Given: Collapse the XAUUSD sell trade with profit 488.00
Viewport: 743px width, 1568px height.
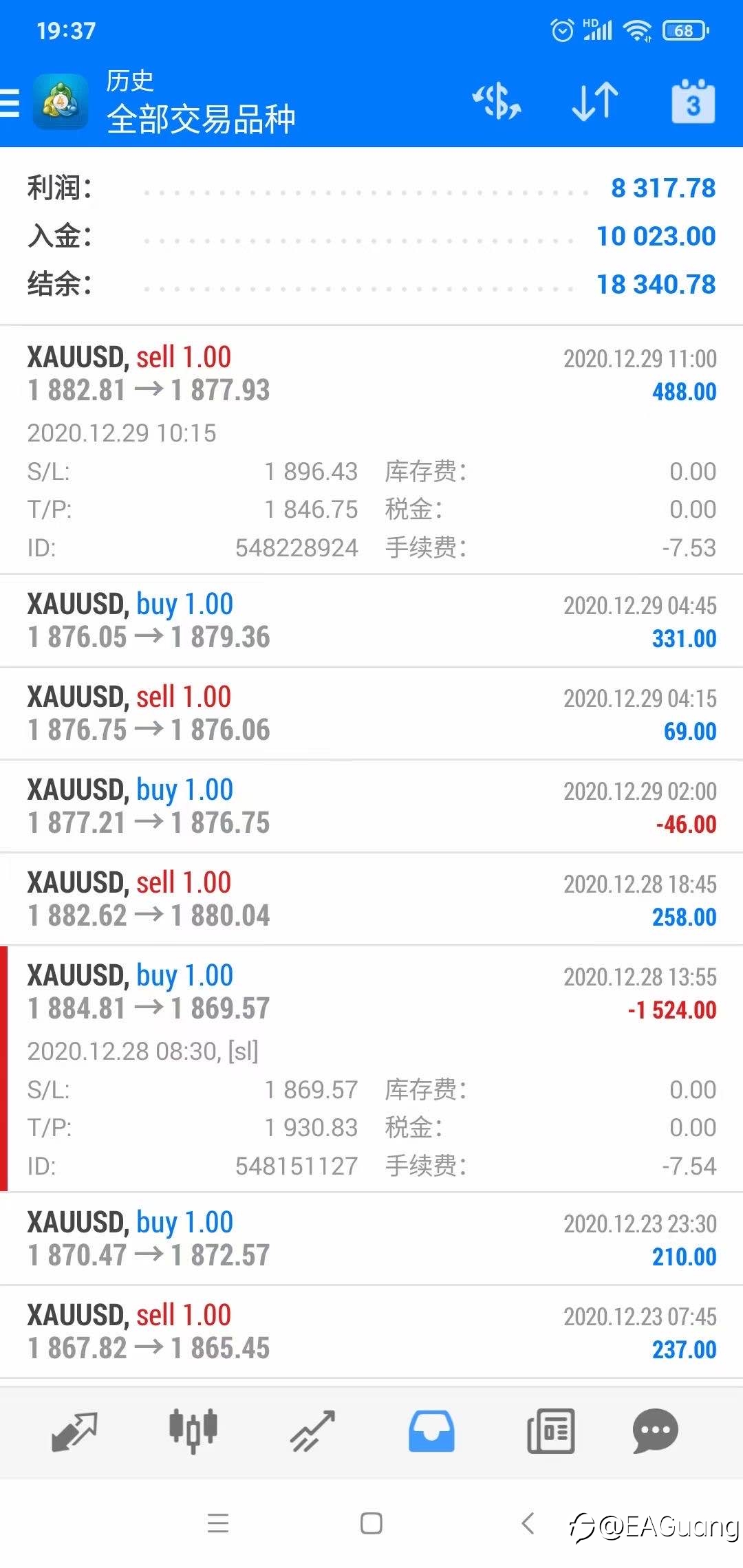Looking at the screenshot, I should click(371, 450).
